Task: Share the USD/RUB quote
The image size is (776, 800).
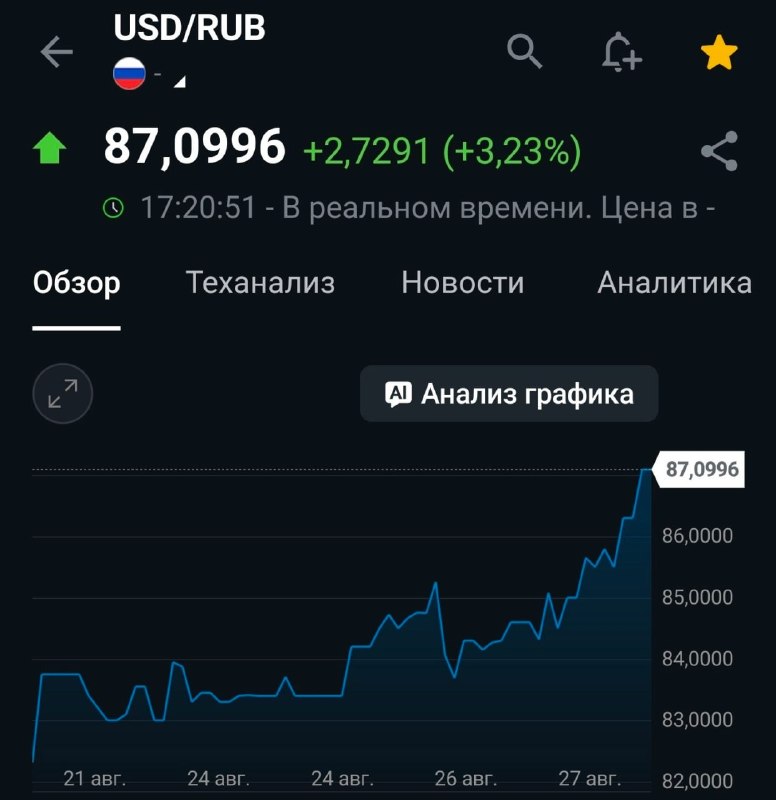Action: pos(719,151)
